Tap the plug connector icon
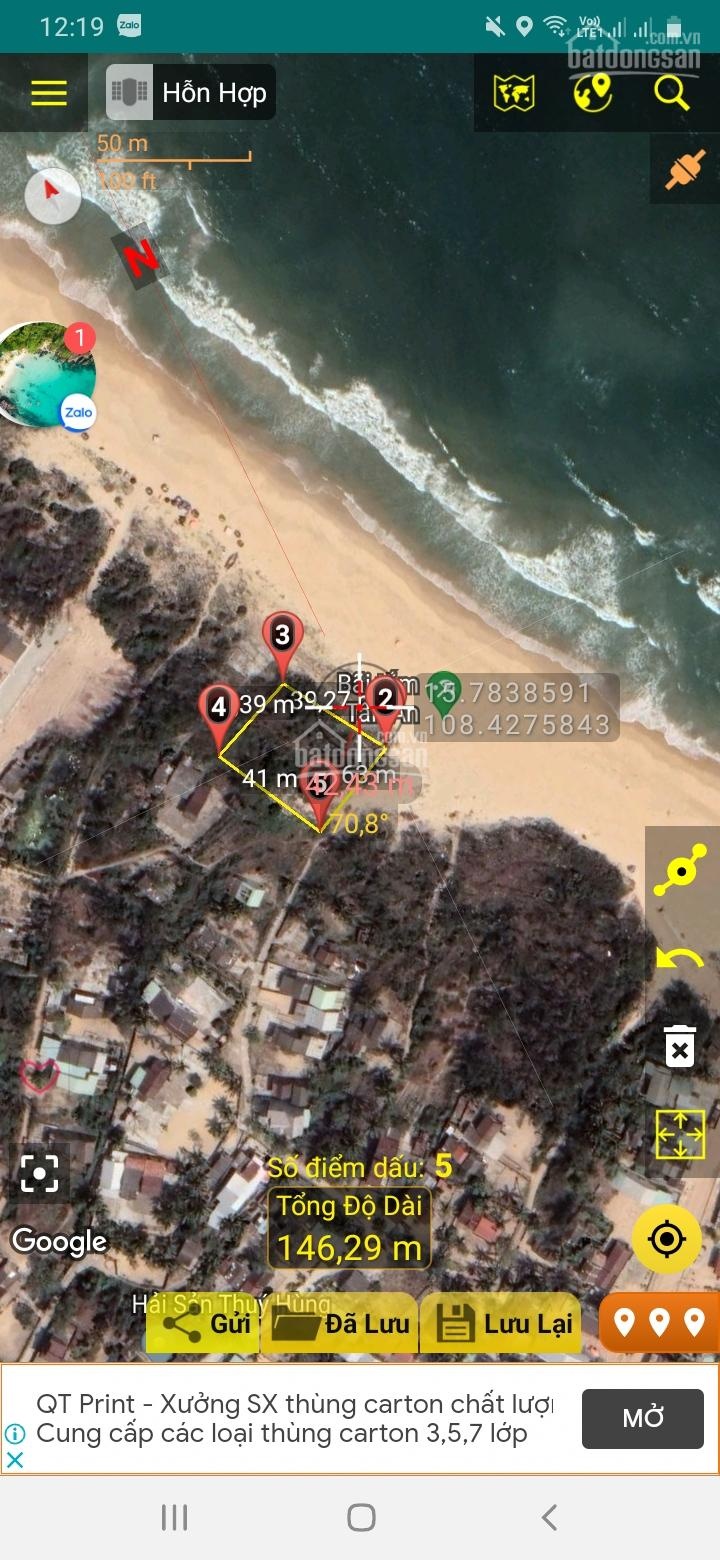 (685, 170)
